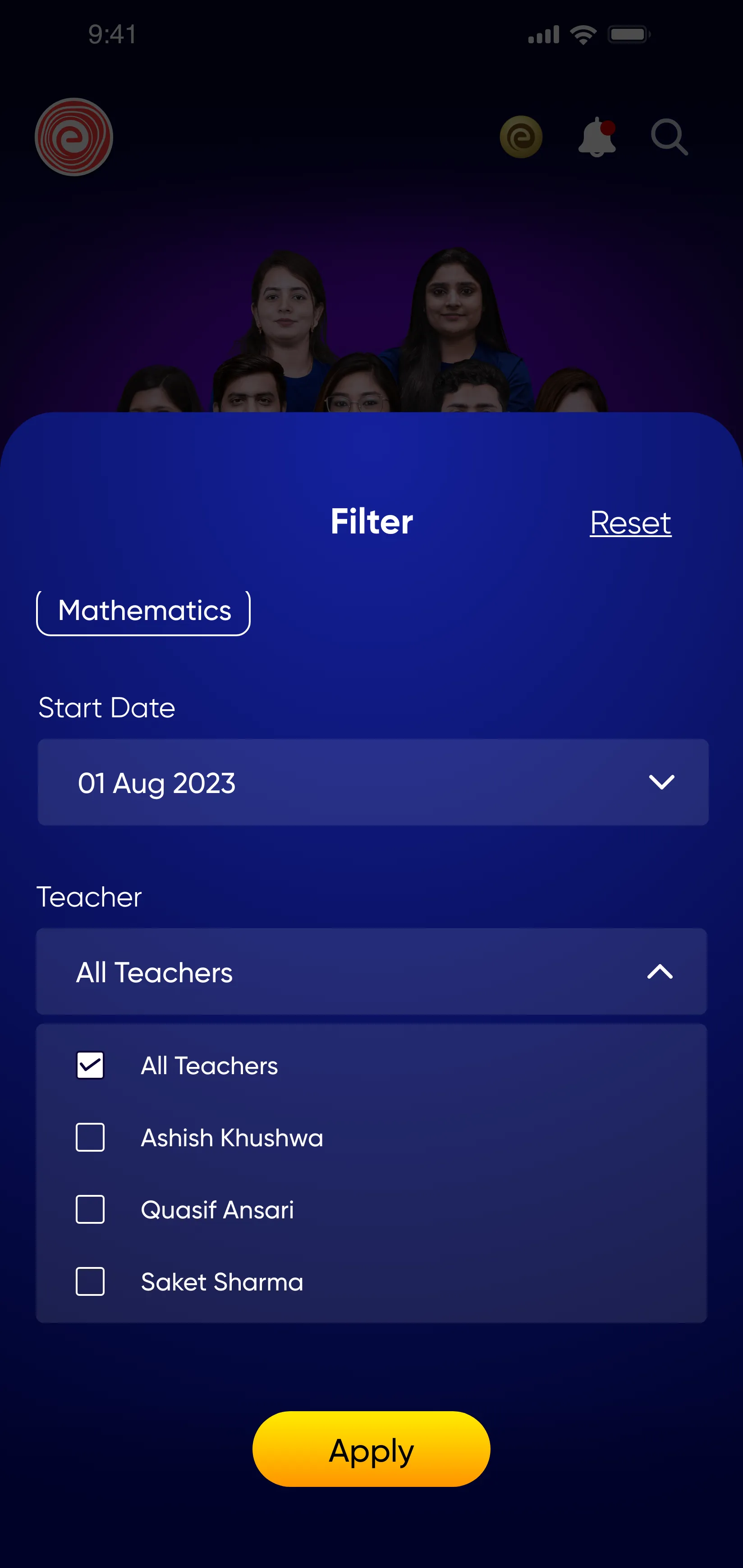Check the Ashish Khushwa checkbox
This screenshot has height=1568, width=743.
click(x=90, y=1137)
